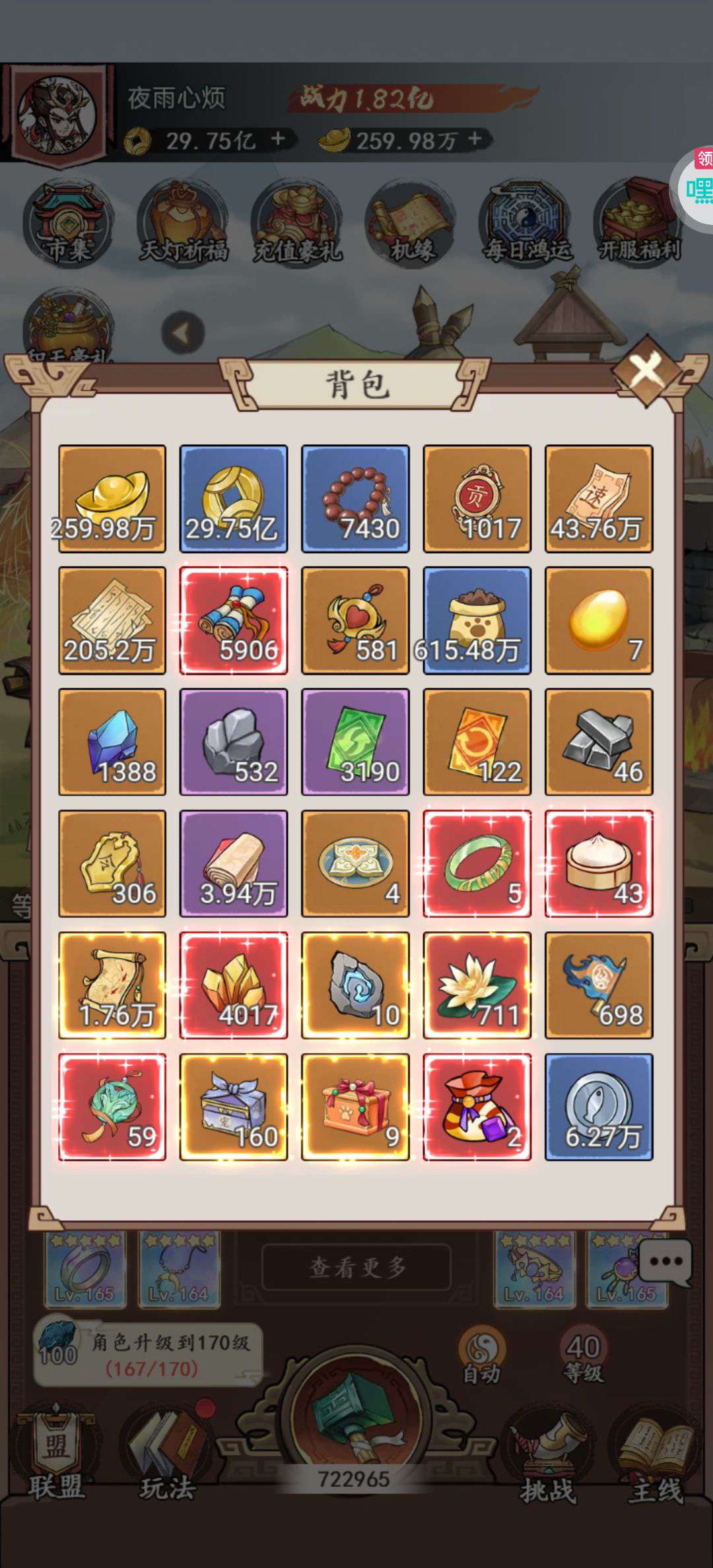
Task: Select the jade bracelet item with count 5
Action: [477, 863]
